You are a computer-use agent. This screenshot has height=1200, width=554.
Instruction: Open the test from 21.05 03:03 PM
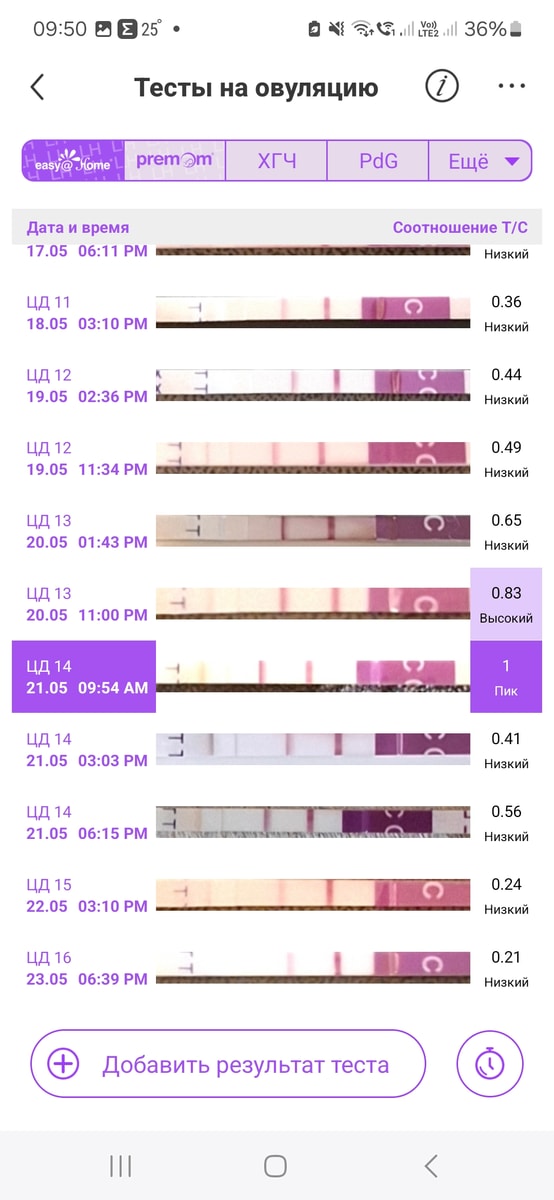click(277, 750)
